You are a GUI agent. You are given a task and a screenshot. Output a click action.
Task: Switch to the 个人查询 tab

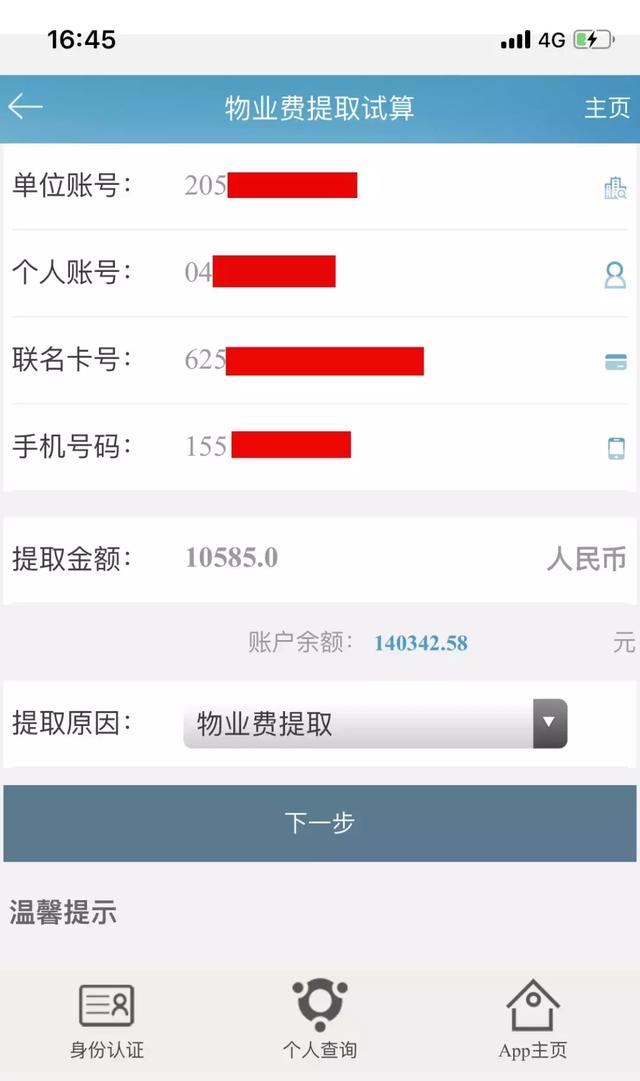coord(319,1020)
